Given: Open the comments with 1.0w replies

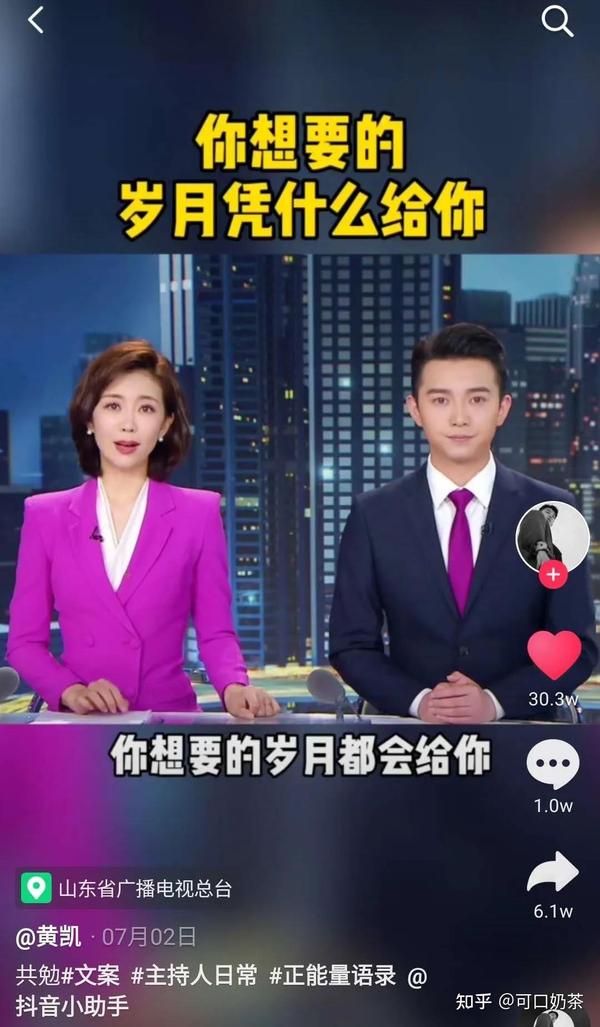Looking at the screenshot, I should tap(552, 765).
